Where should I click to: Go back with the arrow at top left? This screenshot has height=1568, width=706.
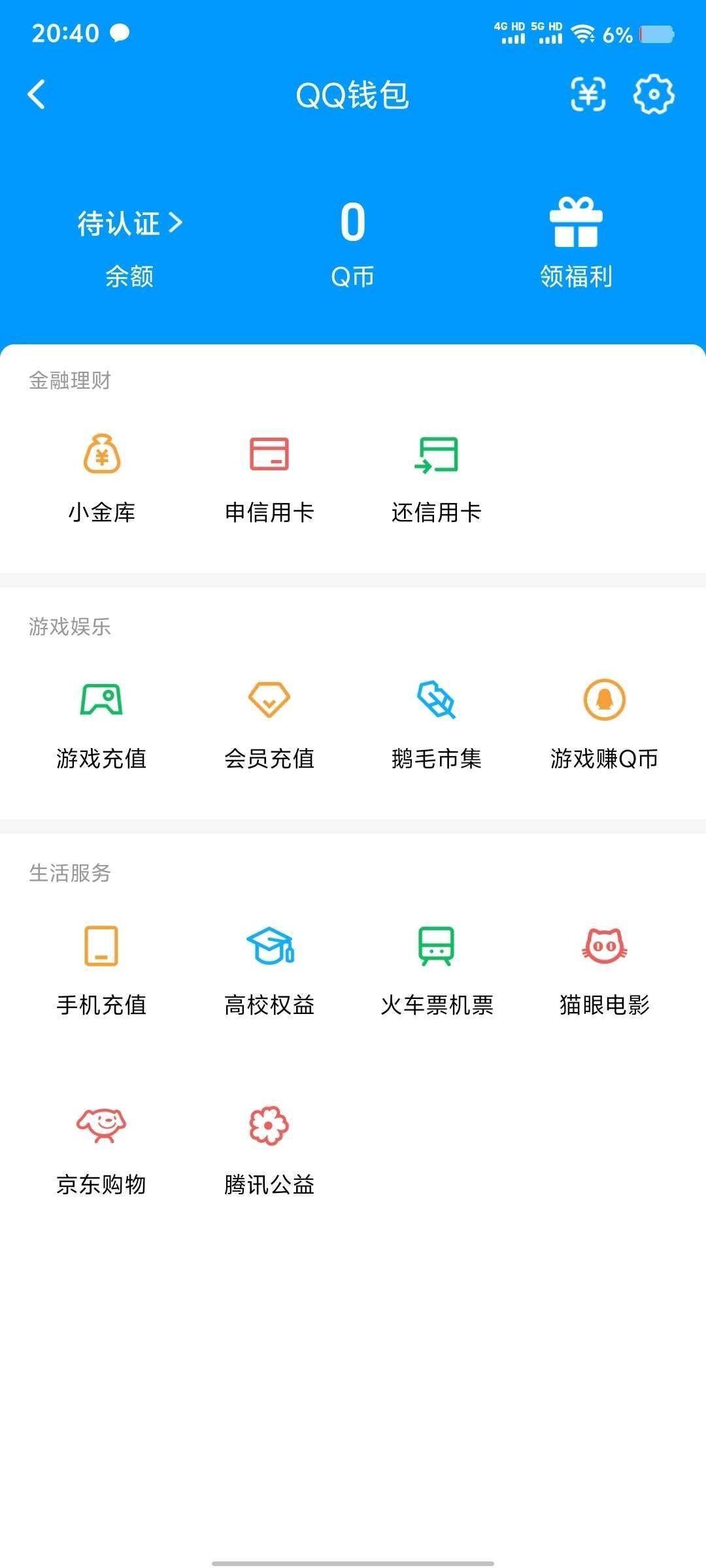(37, 94)
